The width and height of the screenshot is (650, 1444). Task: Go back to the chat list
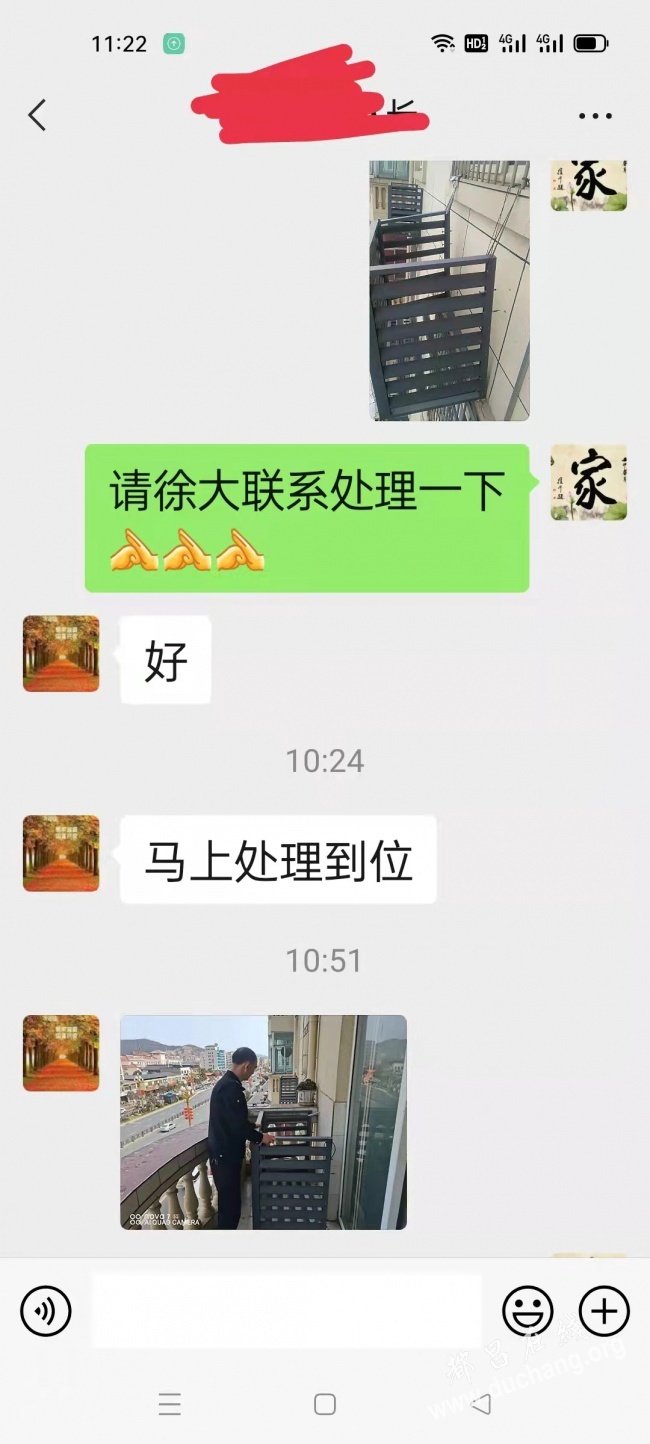click(37, 115)
